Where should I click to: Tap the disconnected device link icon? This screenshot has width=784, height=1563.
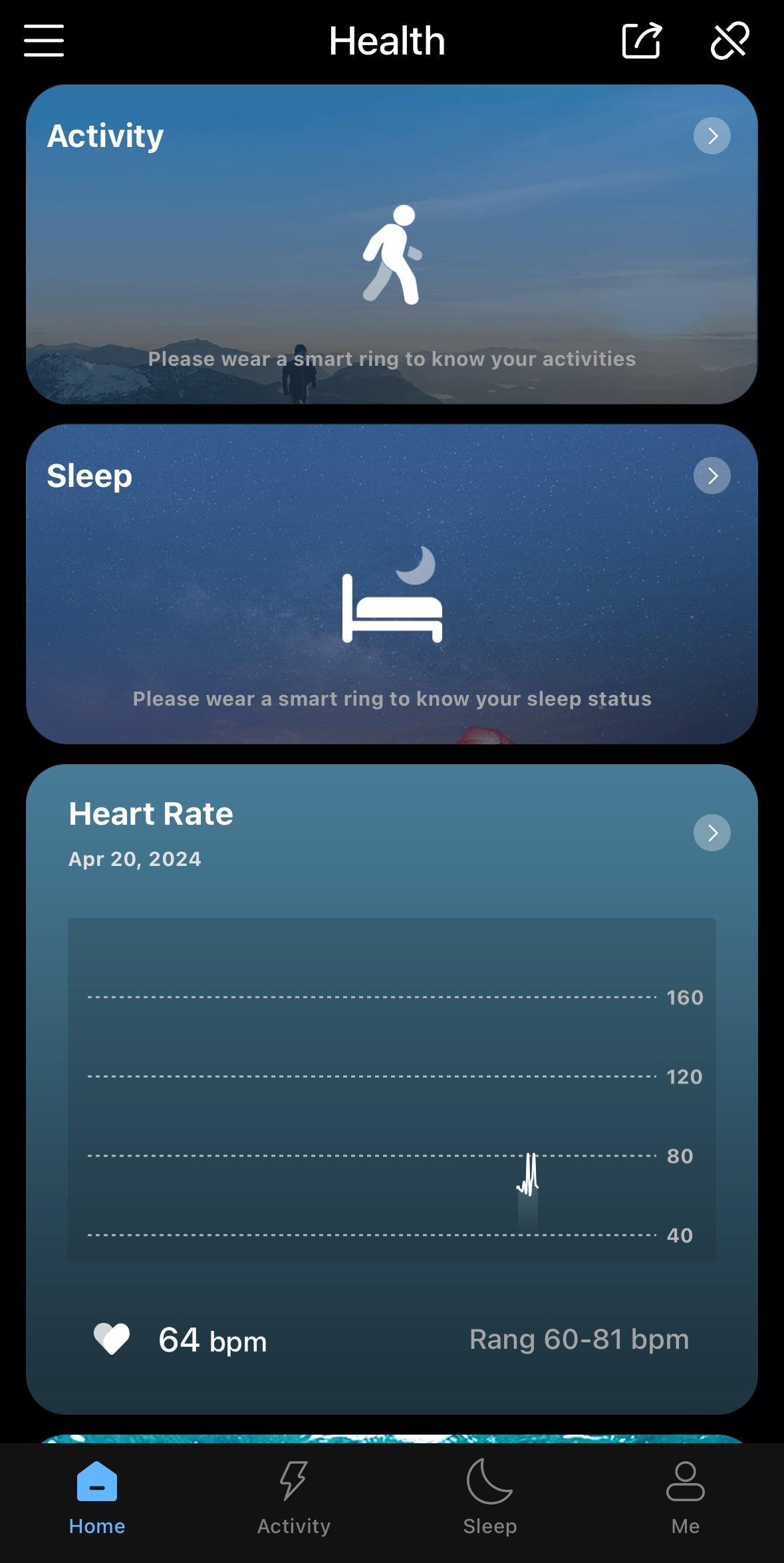pyautogui.click(x=729, y=41)
